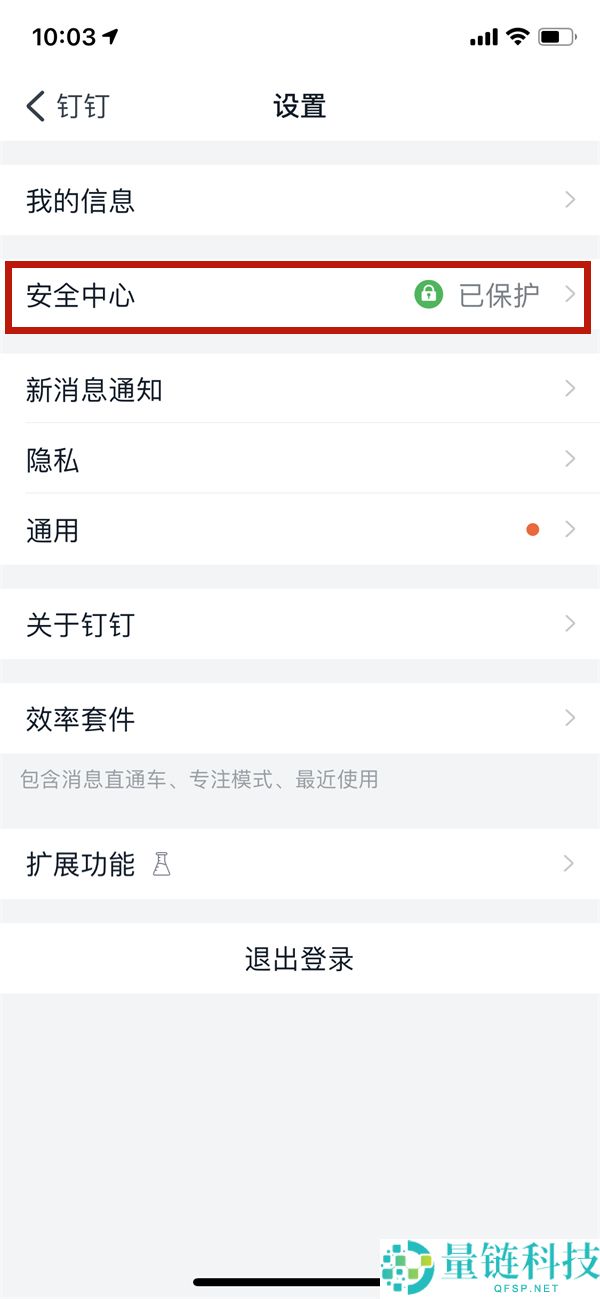Open 新消息通知 settings
The image size is (600, 1299).
click(x=300, y=390)
